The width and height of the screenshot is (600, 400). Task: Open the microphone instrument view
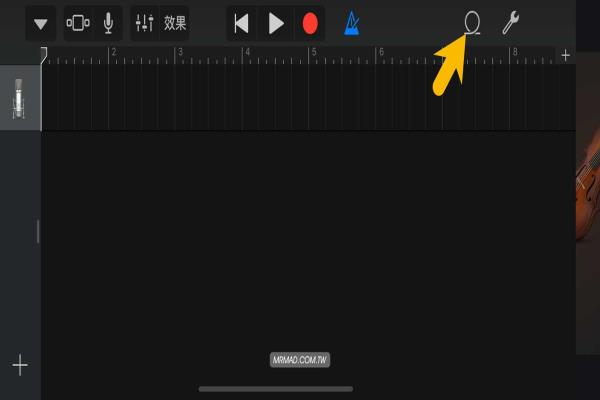(x=108, y=23)
